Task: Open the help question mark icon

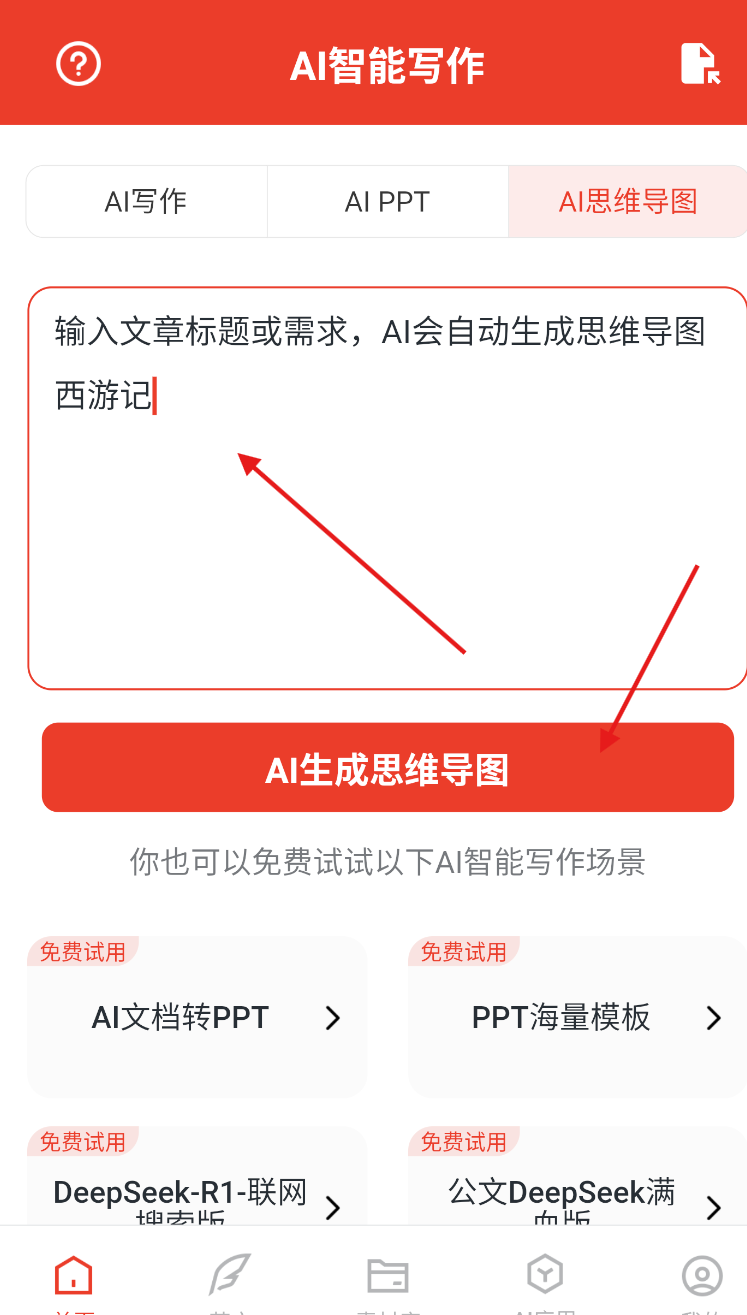Action: click(79, 64)
